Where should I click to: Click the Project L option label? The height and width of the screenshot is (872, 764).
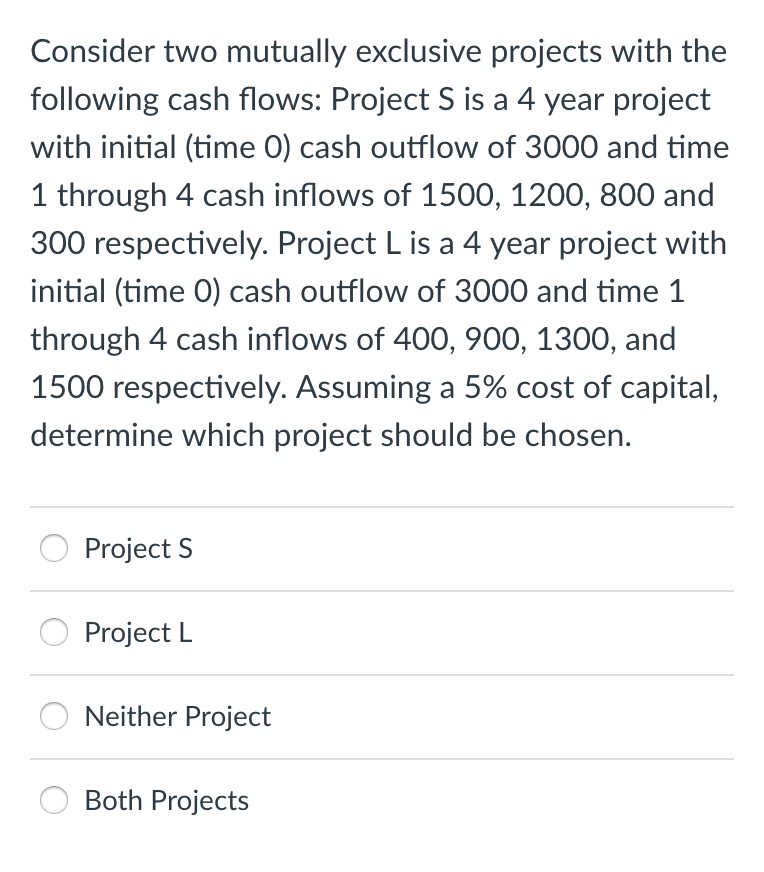click(137, 632)
